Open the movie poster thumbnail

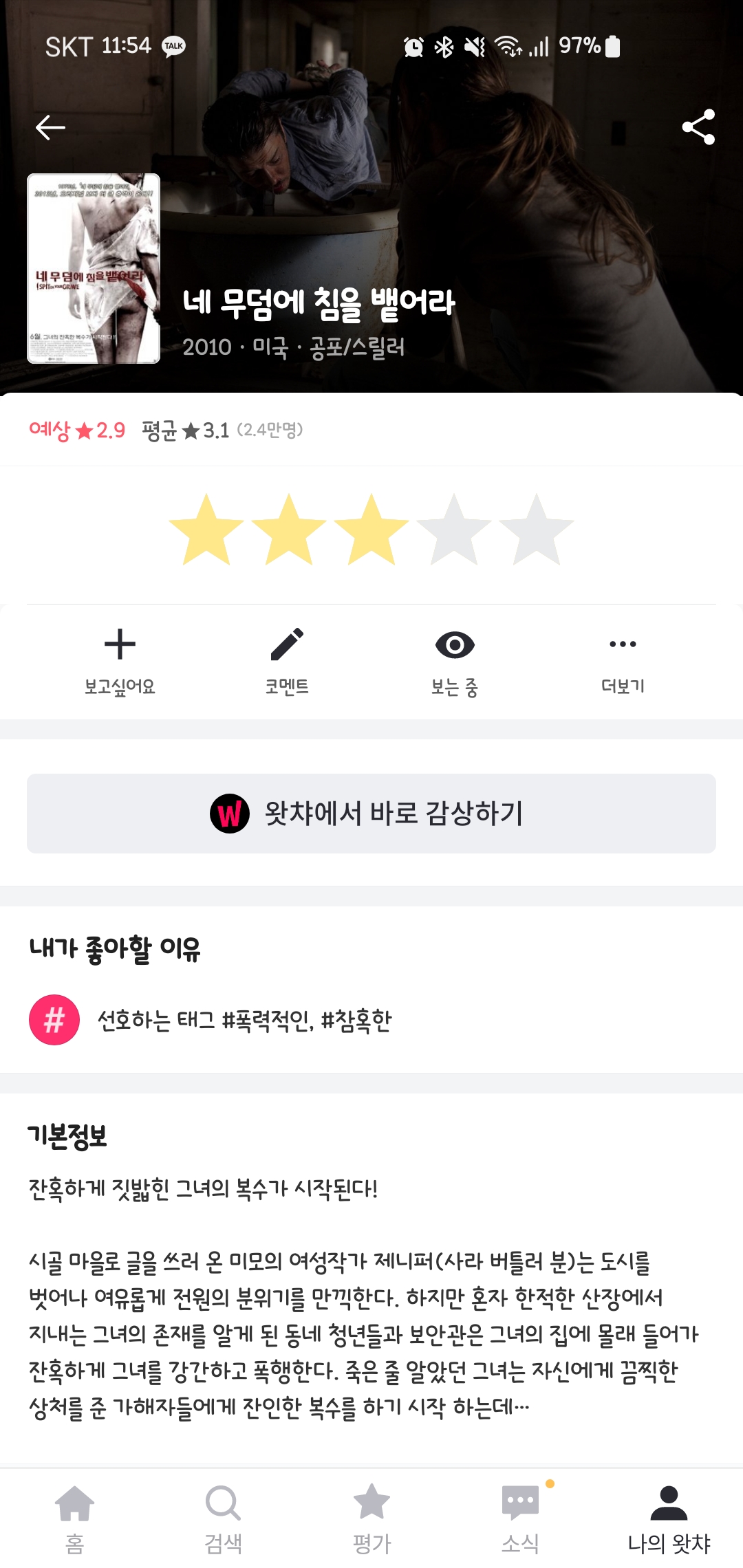[x=94, y=268]
